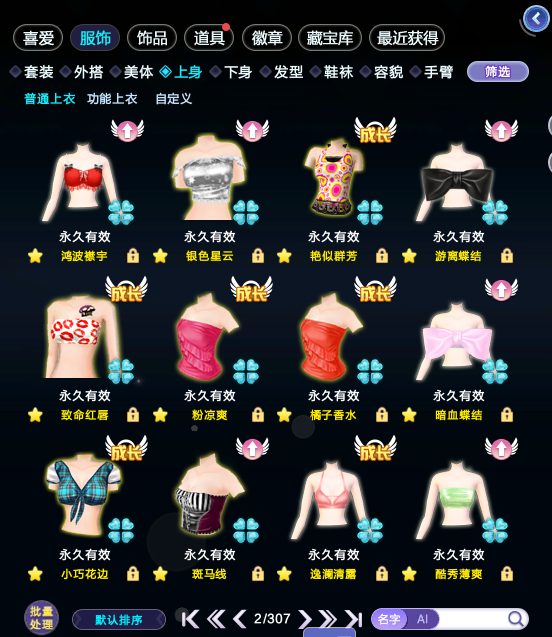Switch to 功能上衣 sub-tab
Image resolution: width=552 pixels, height=637 pixels.
pos(112,99)
